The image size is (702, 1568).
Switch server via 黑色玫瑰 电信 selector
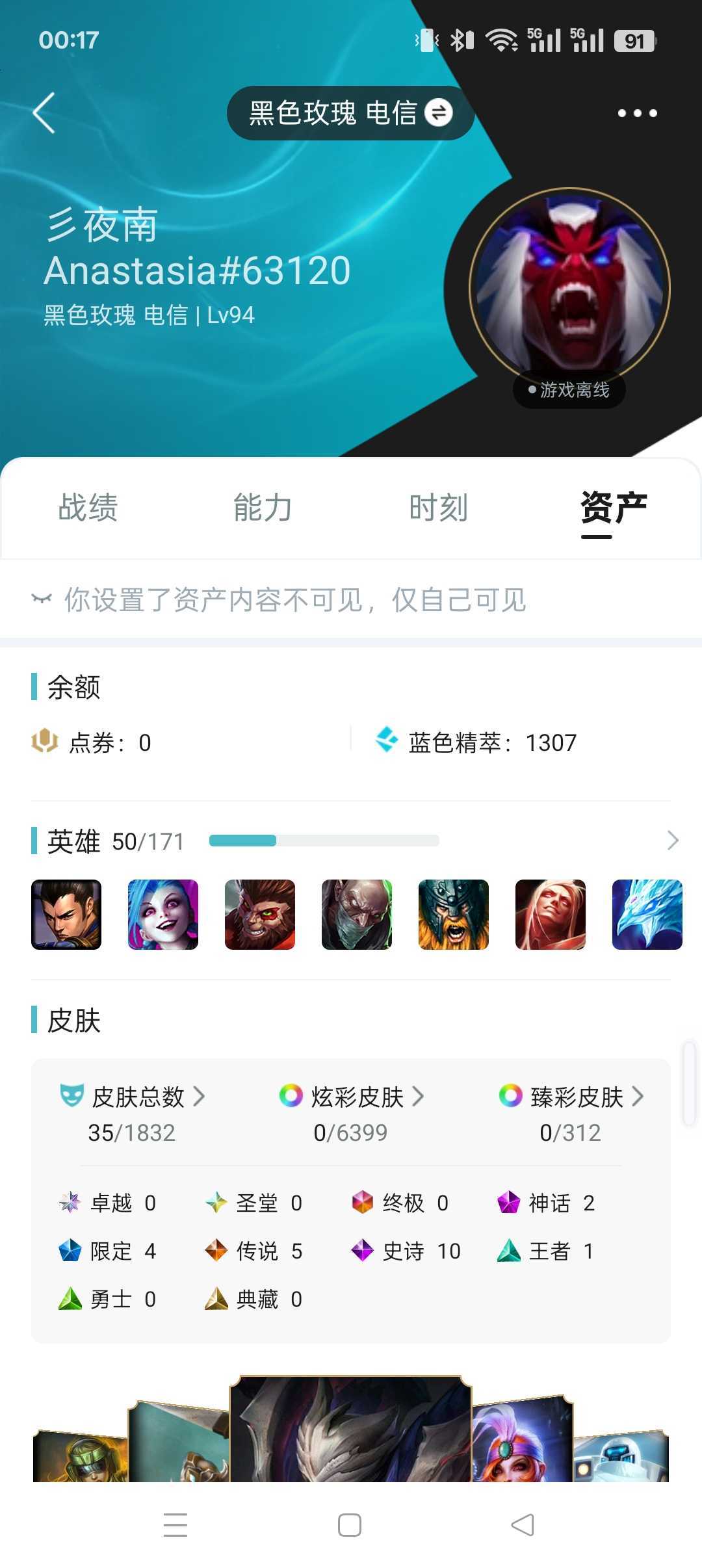tap(350, 113)
